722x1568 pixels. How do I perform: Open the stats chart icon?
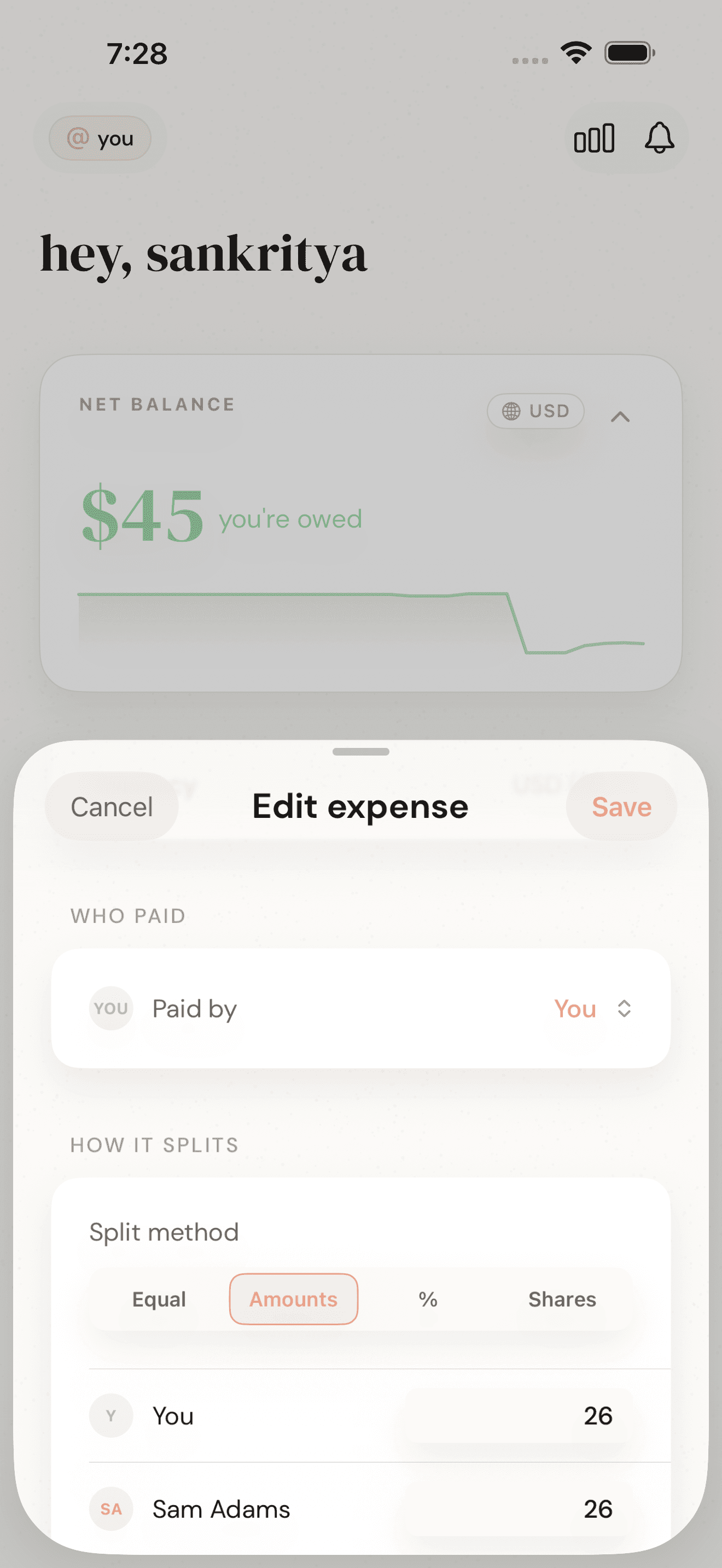pos(594,138)
